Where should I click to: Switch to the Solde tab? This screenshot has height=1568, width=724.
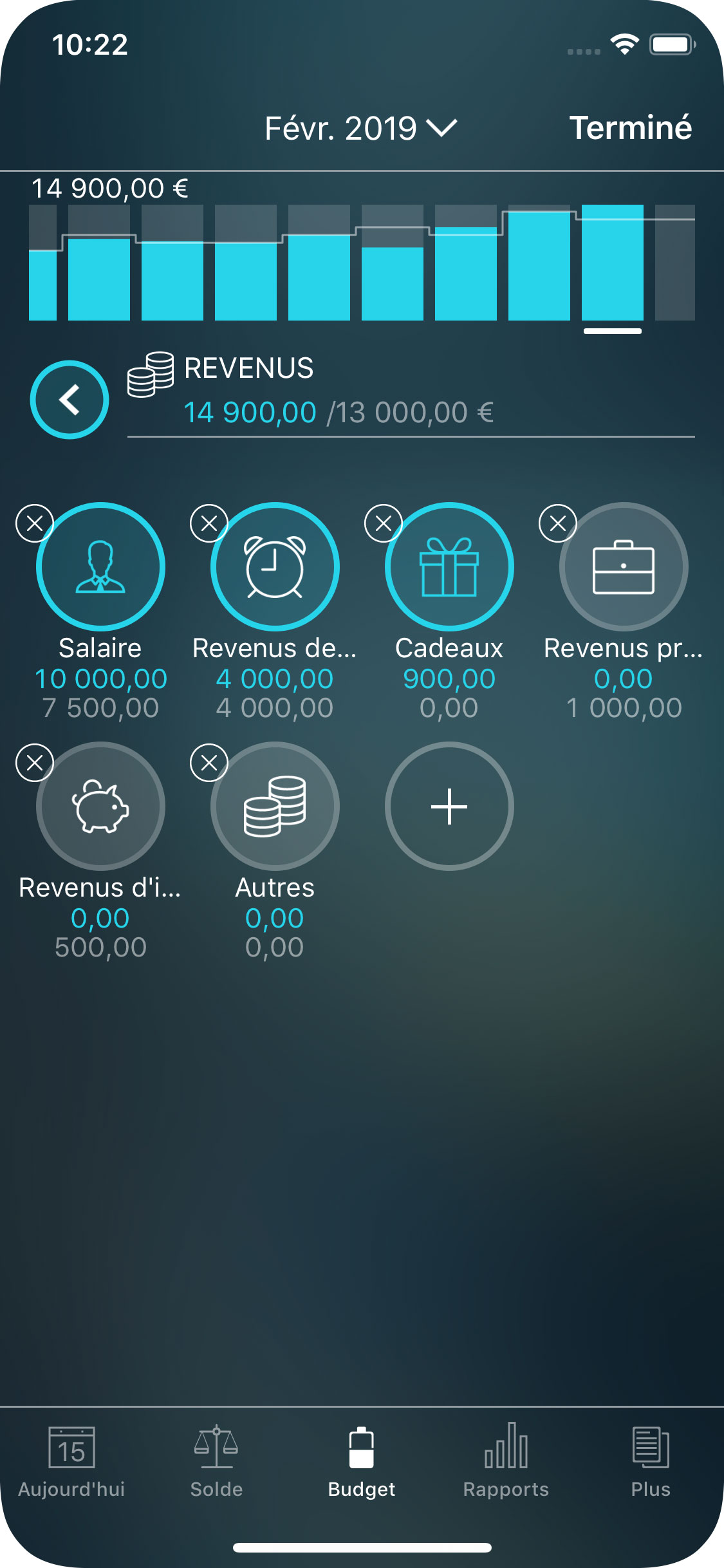coord(216,1474)
